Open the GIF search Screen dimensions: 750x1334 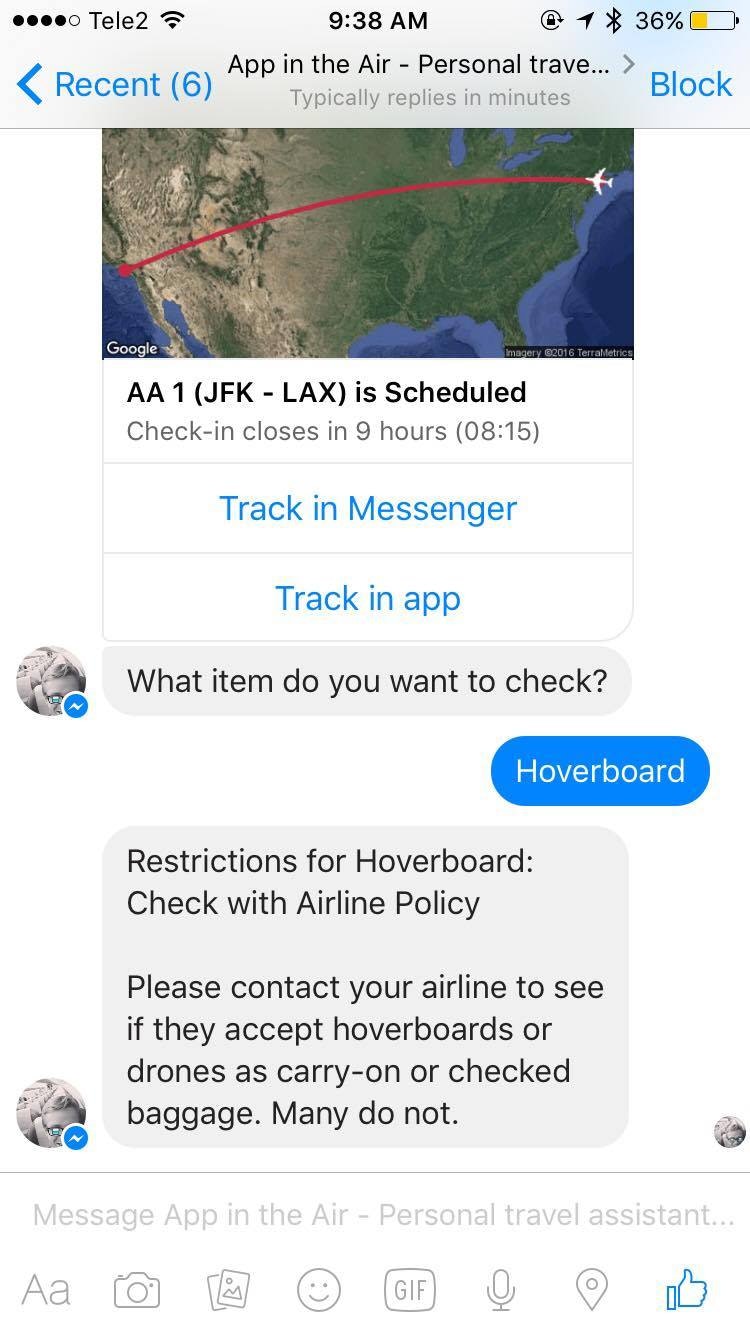(410, 1290)
